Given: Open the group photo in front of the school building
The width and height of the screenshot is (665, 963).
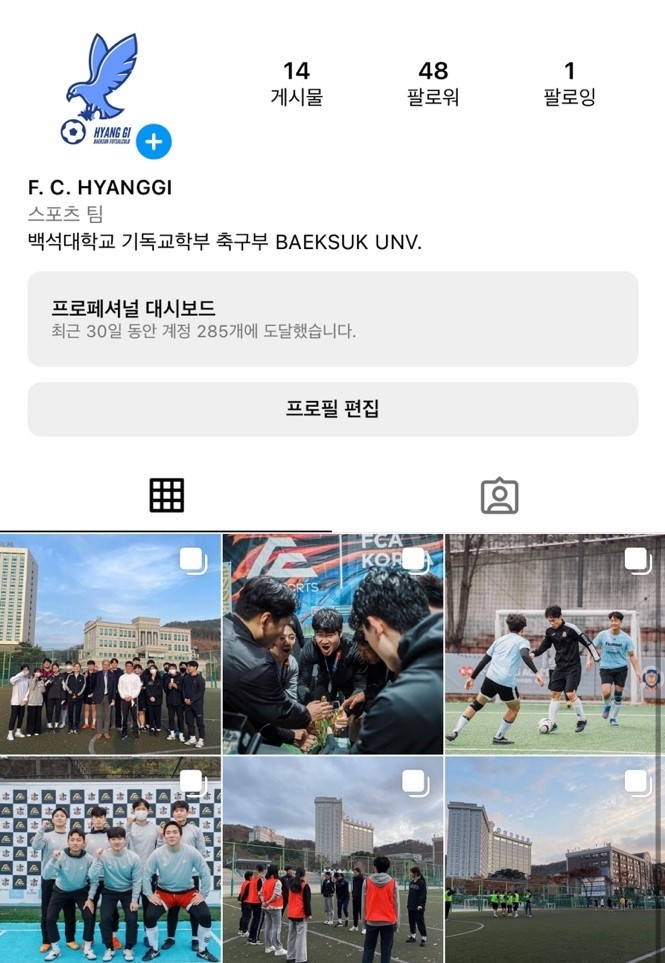Looking at the screenshot, I should (x=110, y=643).
